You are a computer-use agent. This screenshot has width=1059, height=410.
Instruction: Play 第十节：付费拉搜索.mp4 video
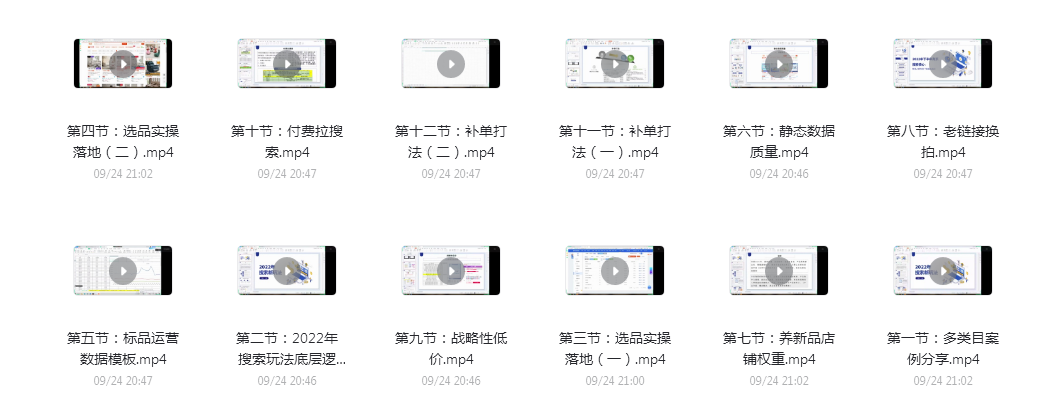coord(287,64)
